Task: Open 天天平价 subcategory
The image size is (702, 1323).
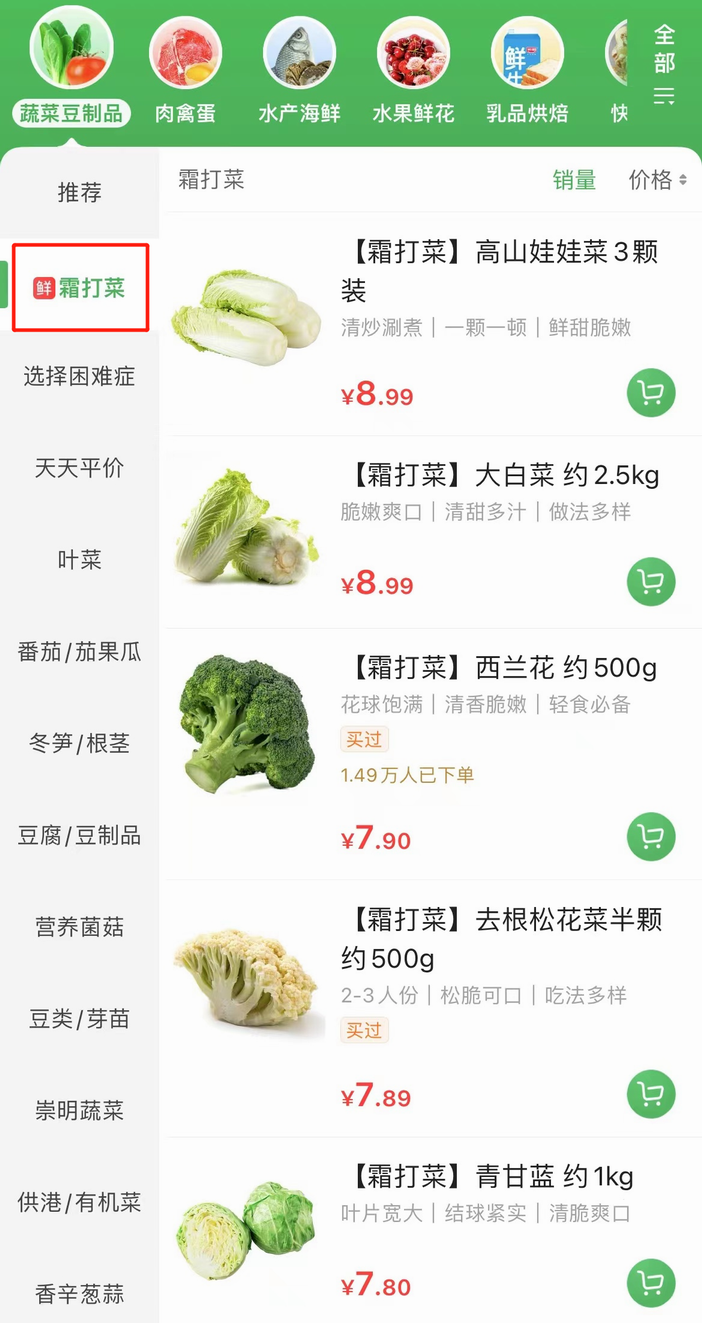Action: point(79,468)
